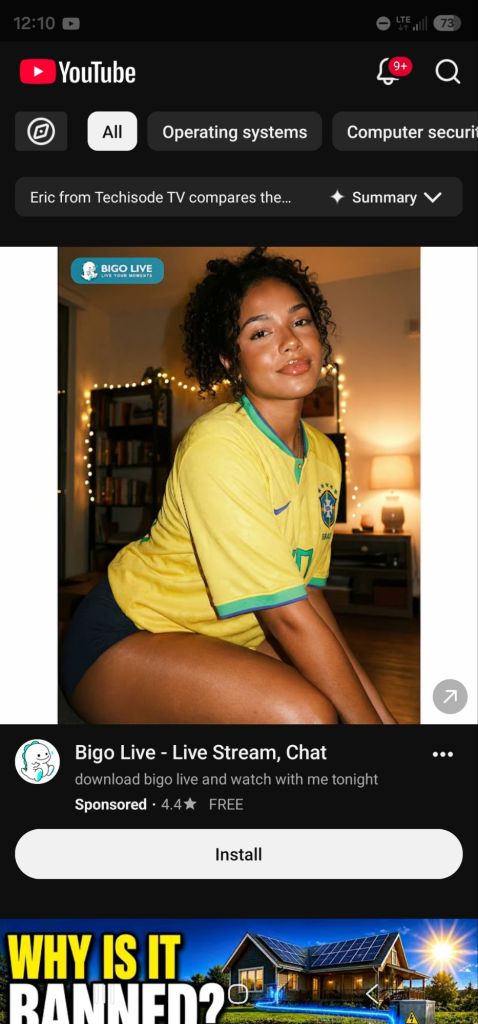Install the Bigo Live app
478x1024 pixels.
(x=239, y=854)
